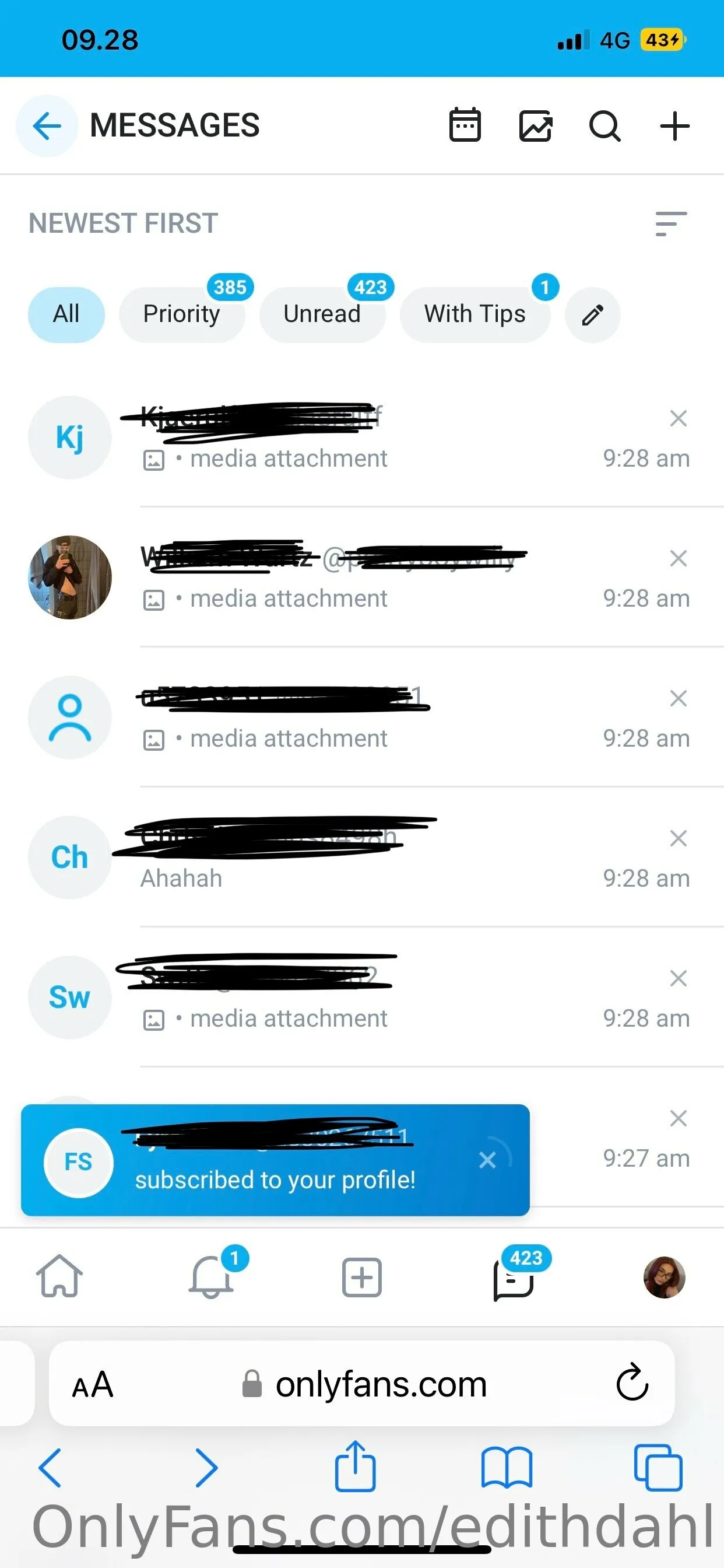
Task: Open the notifications bell
Action: coord(210,1277)
